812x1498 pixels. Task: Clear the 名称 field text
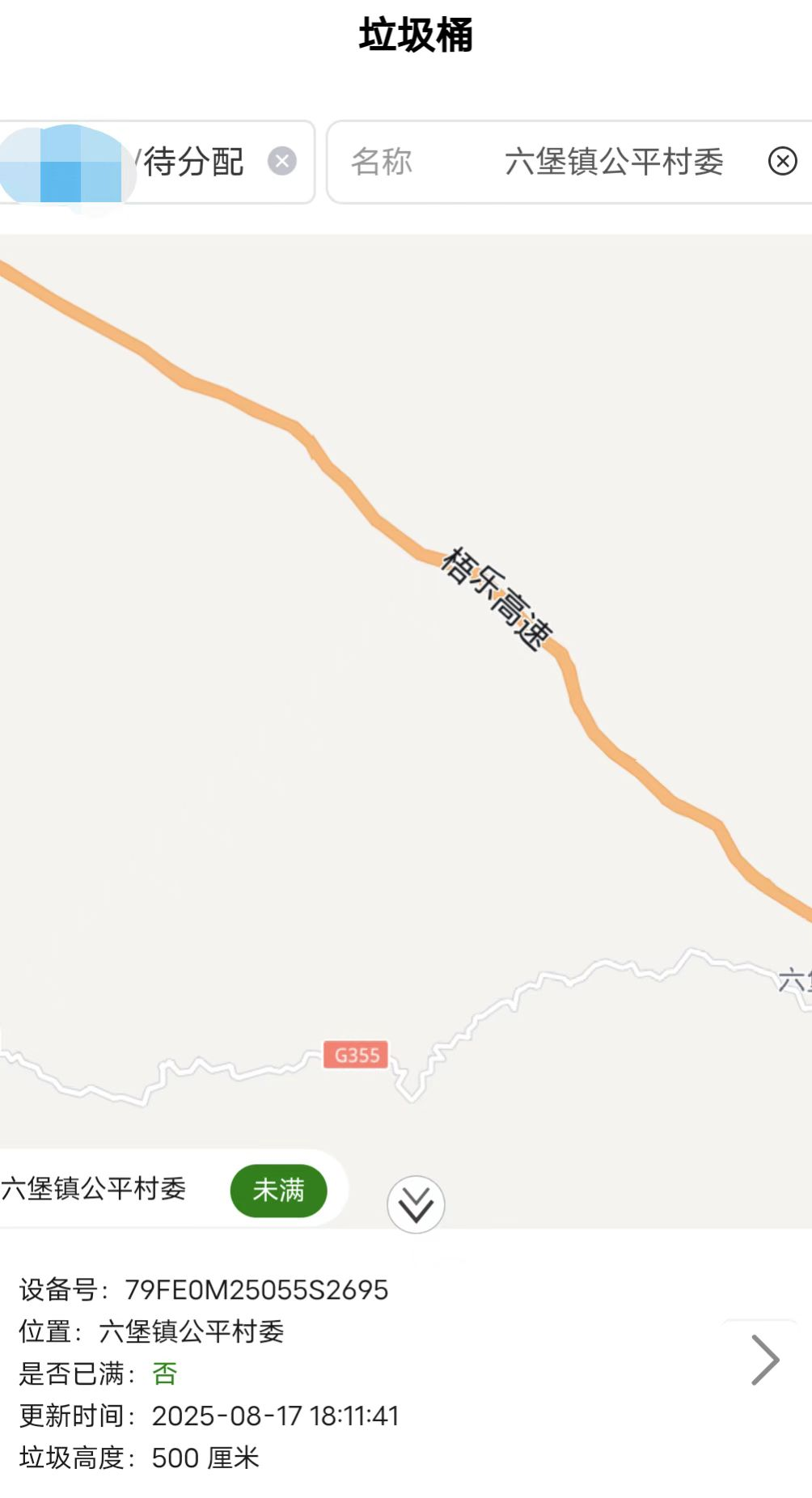(x=782, y=161)
